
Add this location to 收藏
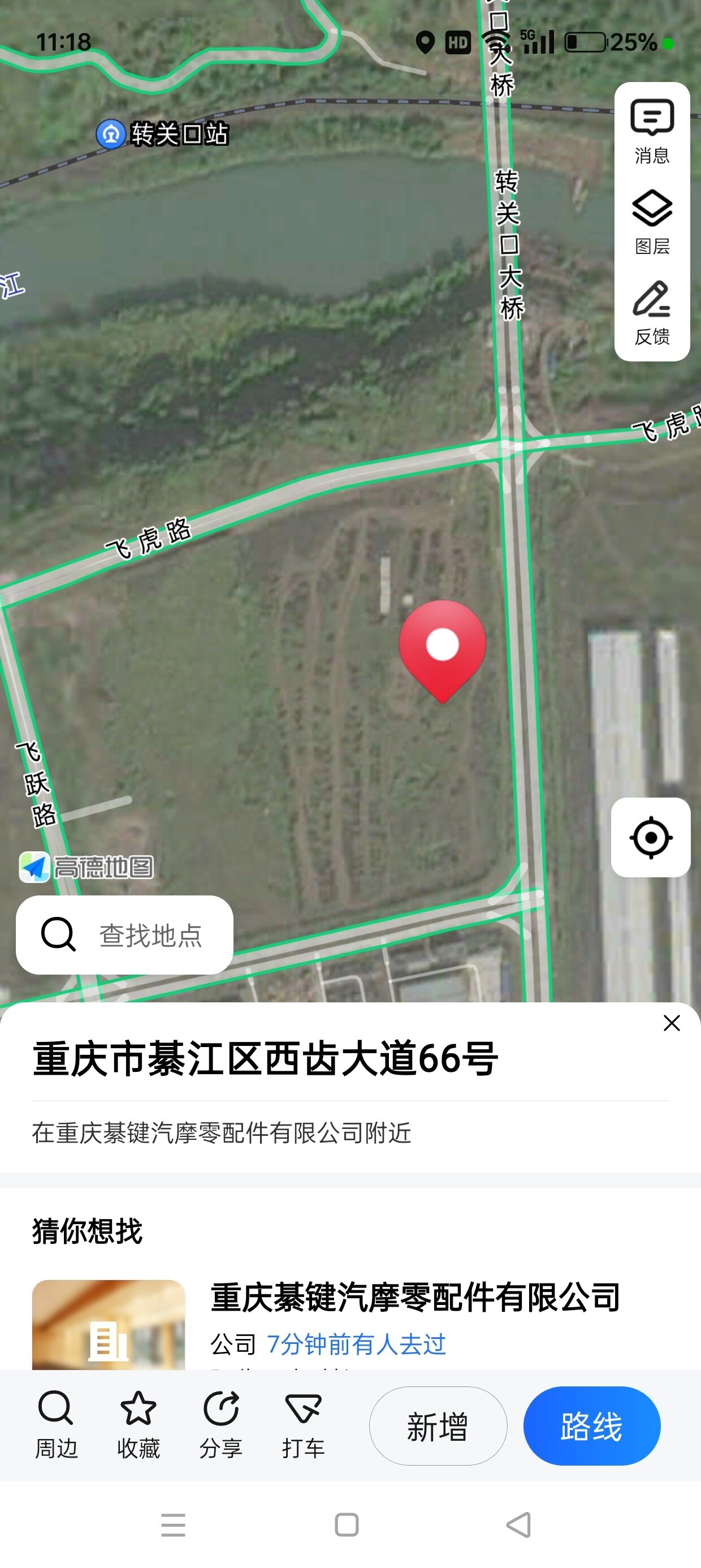[138, 1424]
